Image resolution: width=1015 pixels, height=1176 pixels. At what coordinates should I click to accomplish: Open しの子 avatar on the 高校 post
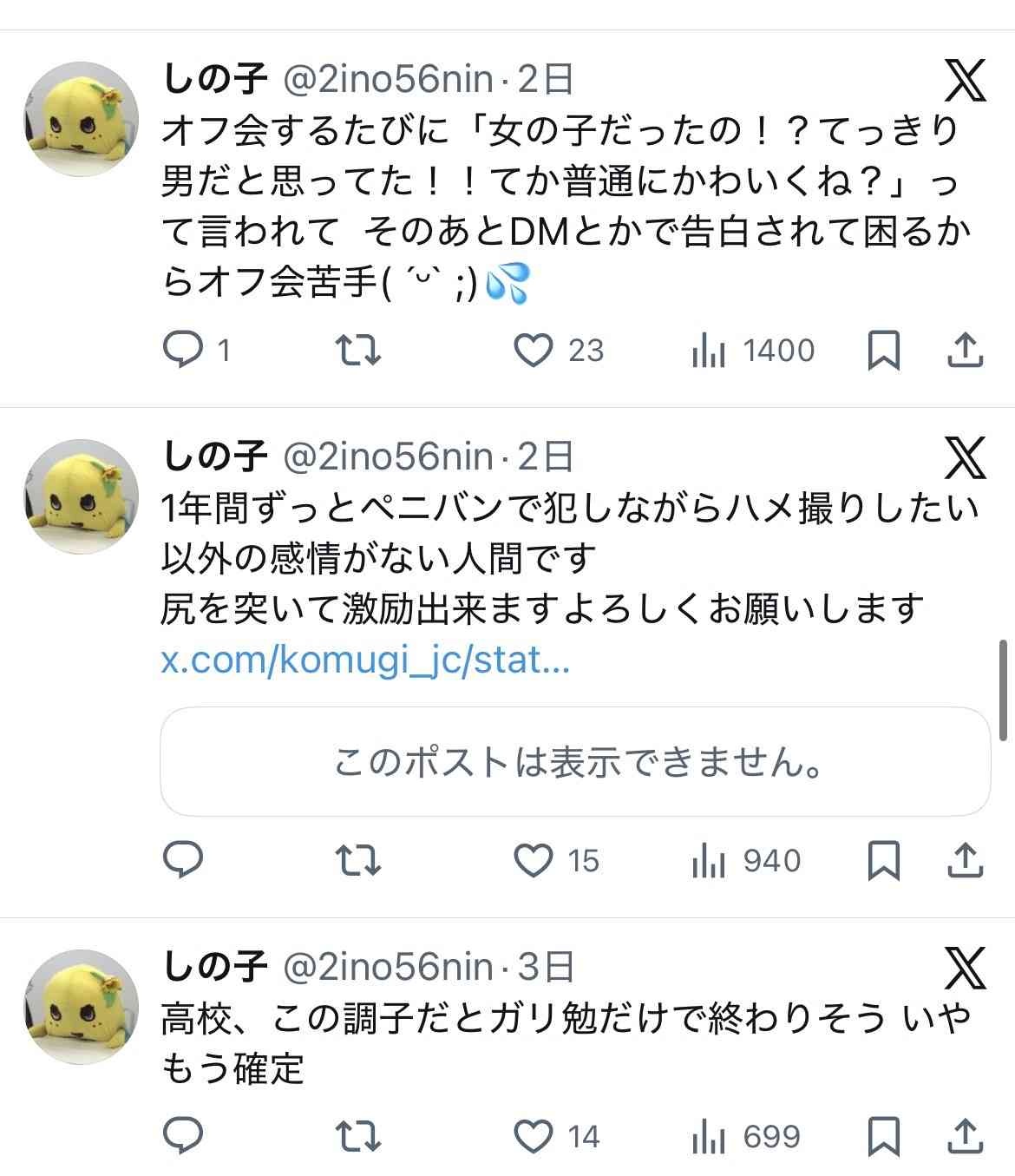coord(81,1007)
